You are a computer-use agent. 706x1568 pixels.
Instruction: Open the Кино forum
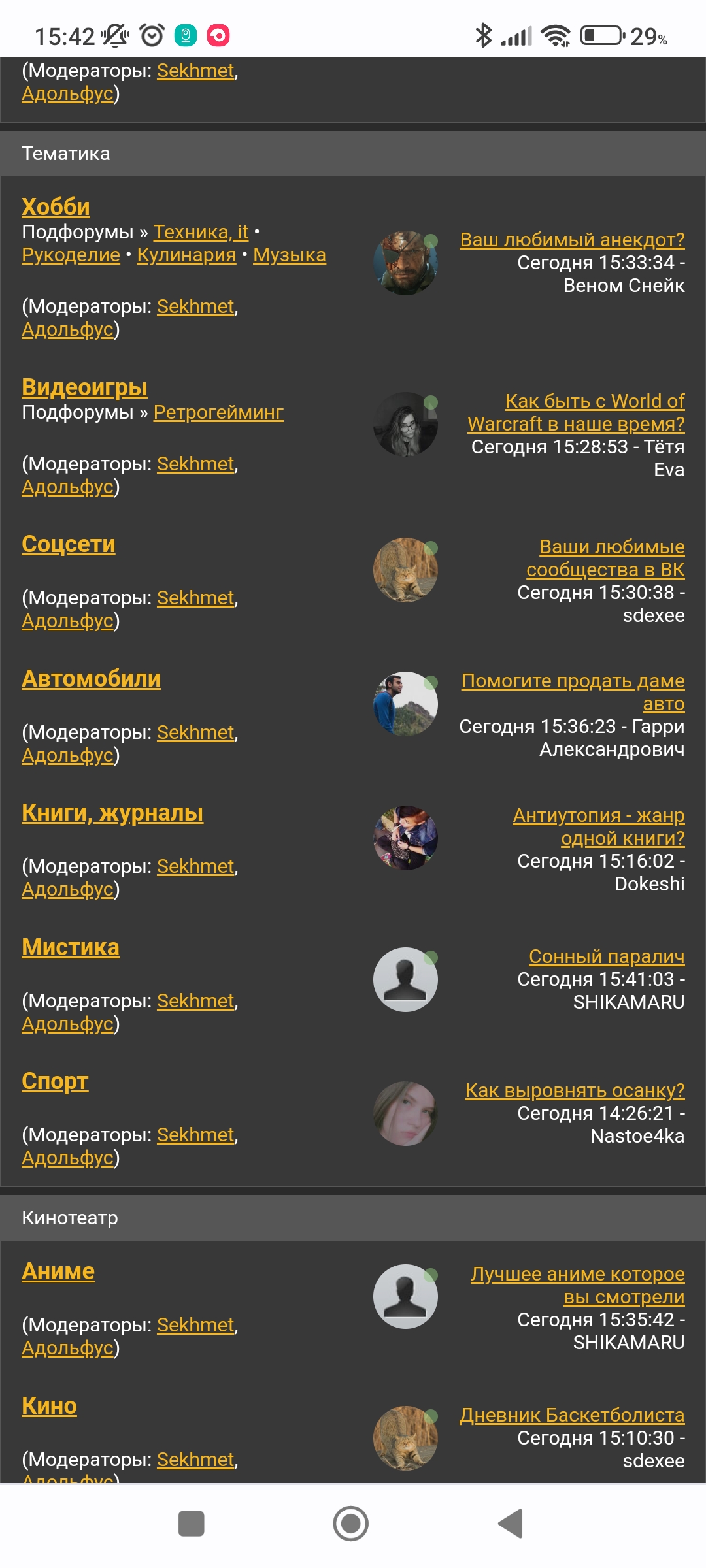click(x=49, y=1406)
